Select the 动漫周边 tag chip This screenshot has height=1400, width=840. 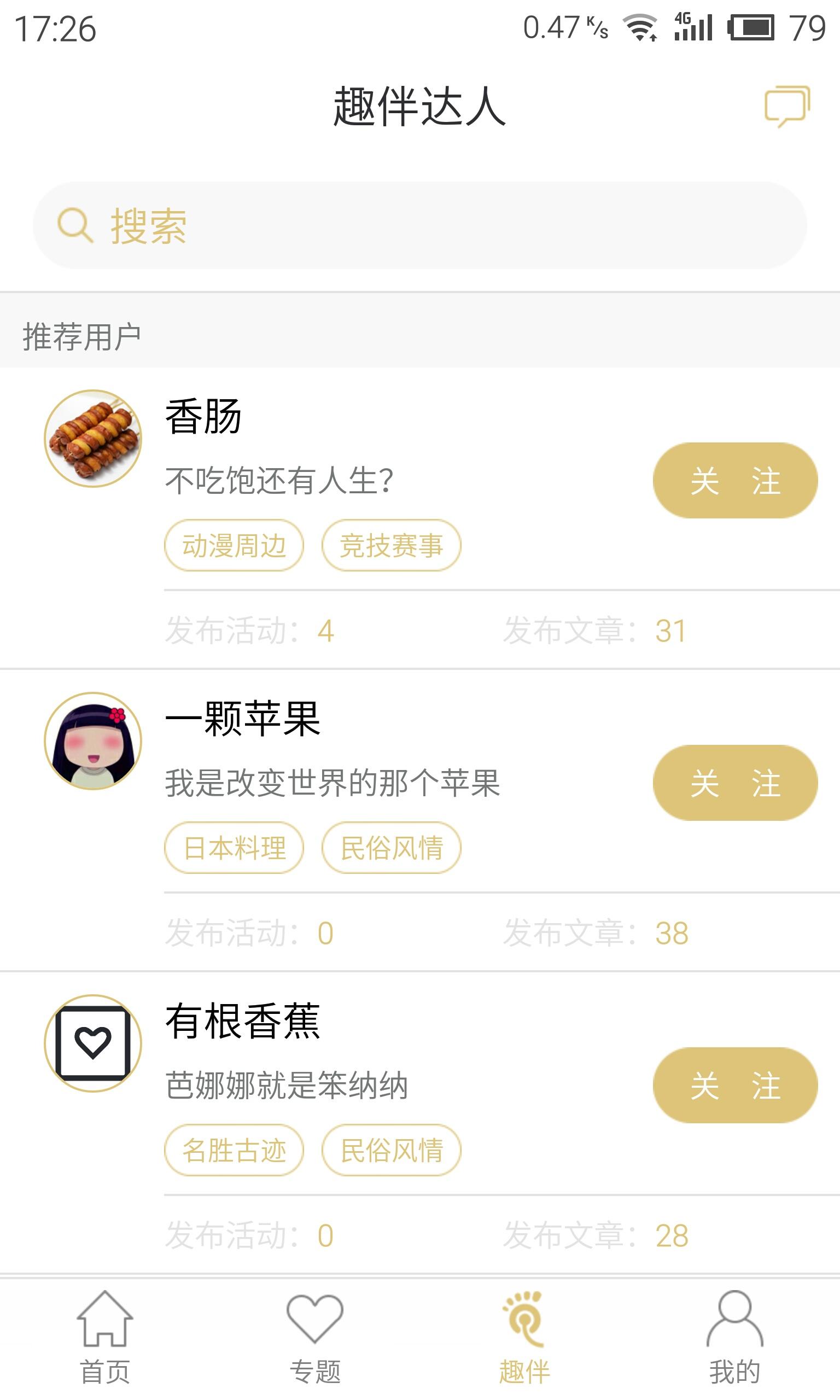pos(234,546)
